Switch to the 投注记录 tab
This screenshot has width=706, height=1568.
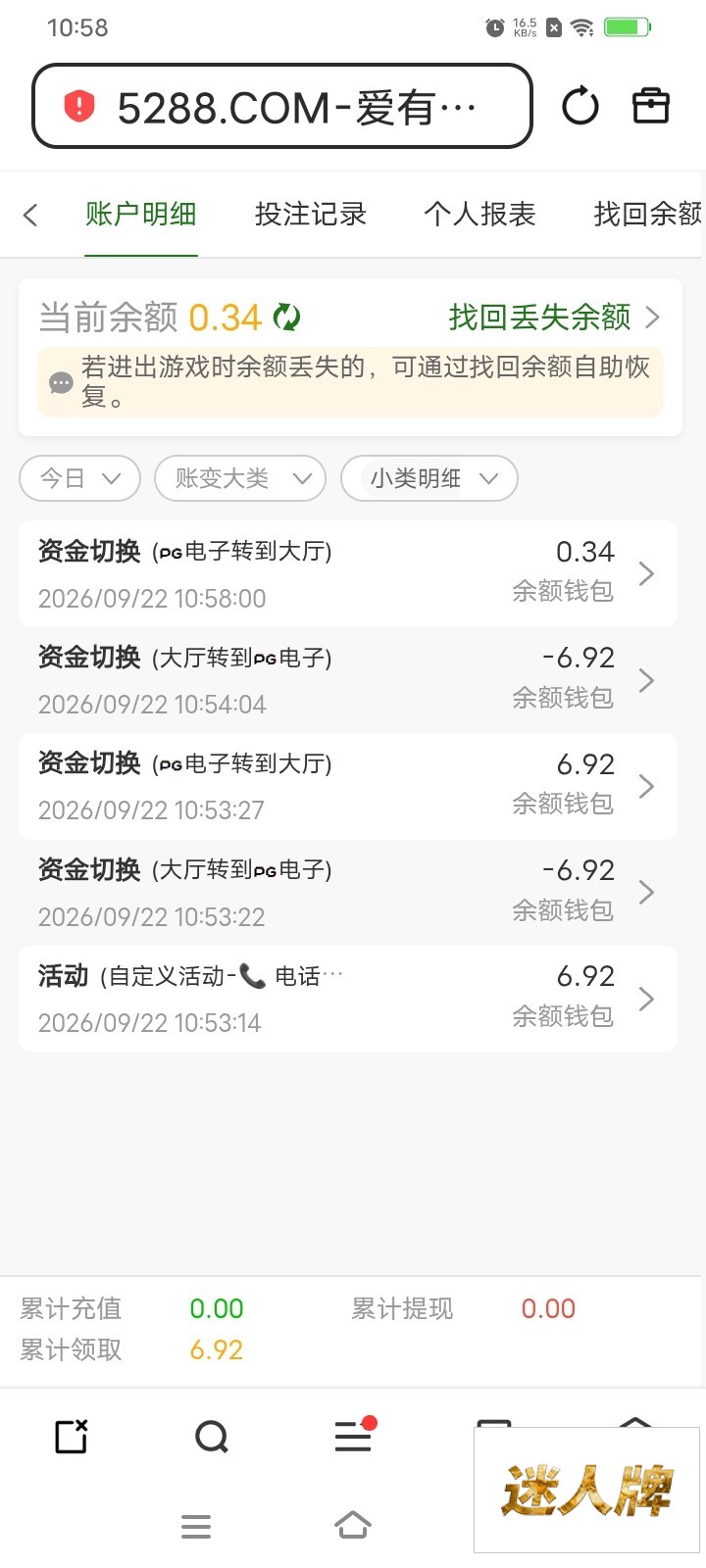311,214
